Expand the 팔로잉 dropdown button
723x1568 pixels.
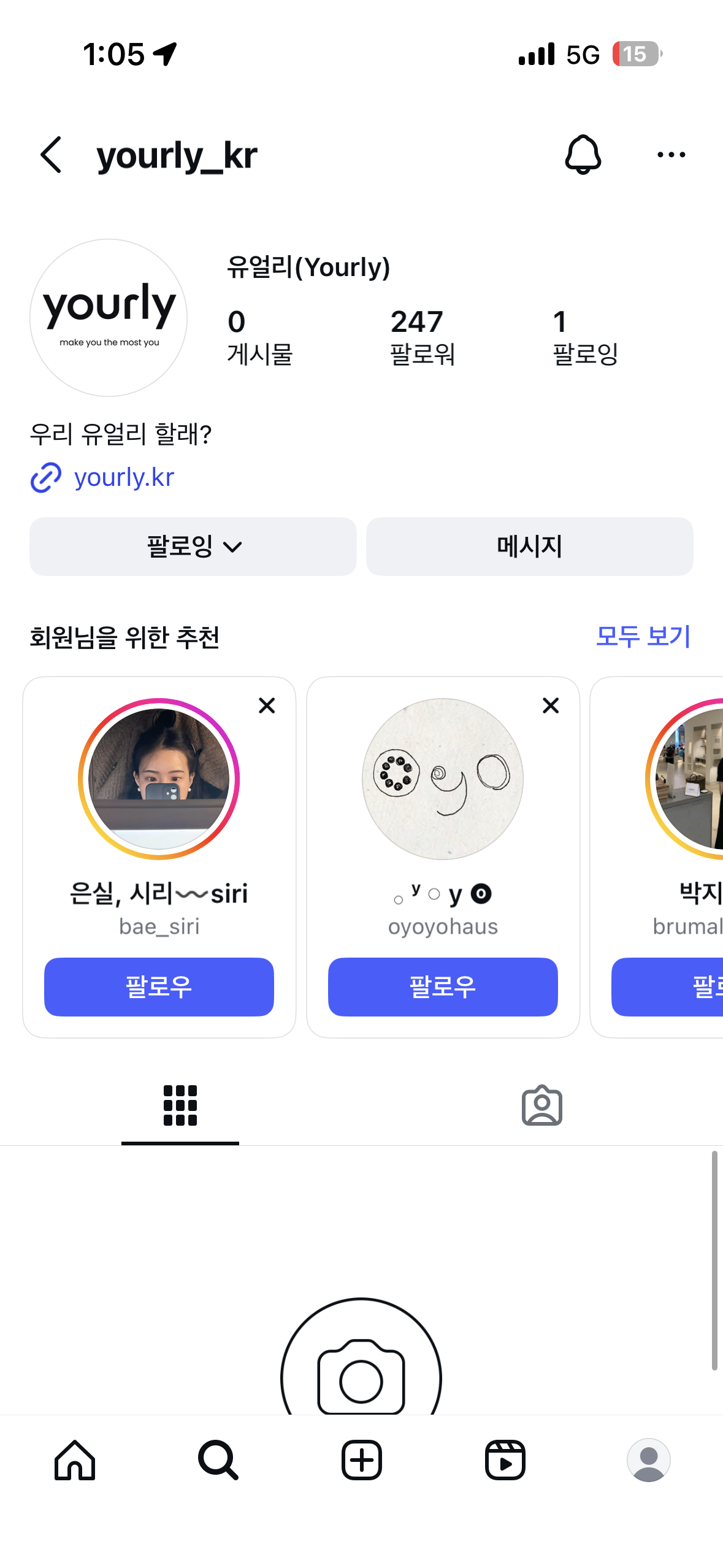pos(193,546)
